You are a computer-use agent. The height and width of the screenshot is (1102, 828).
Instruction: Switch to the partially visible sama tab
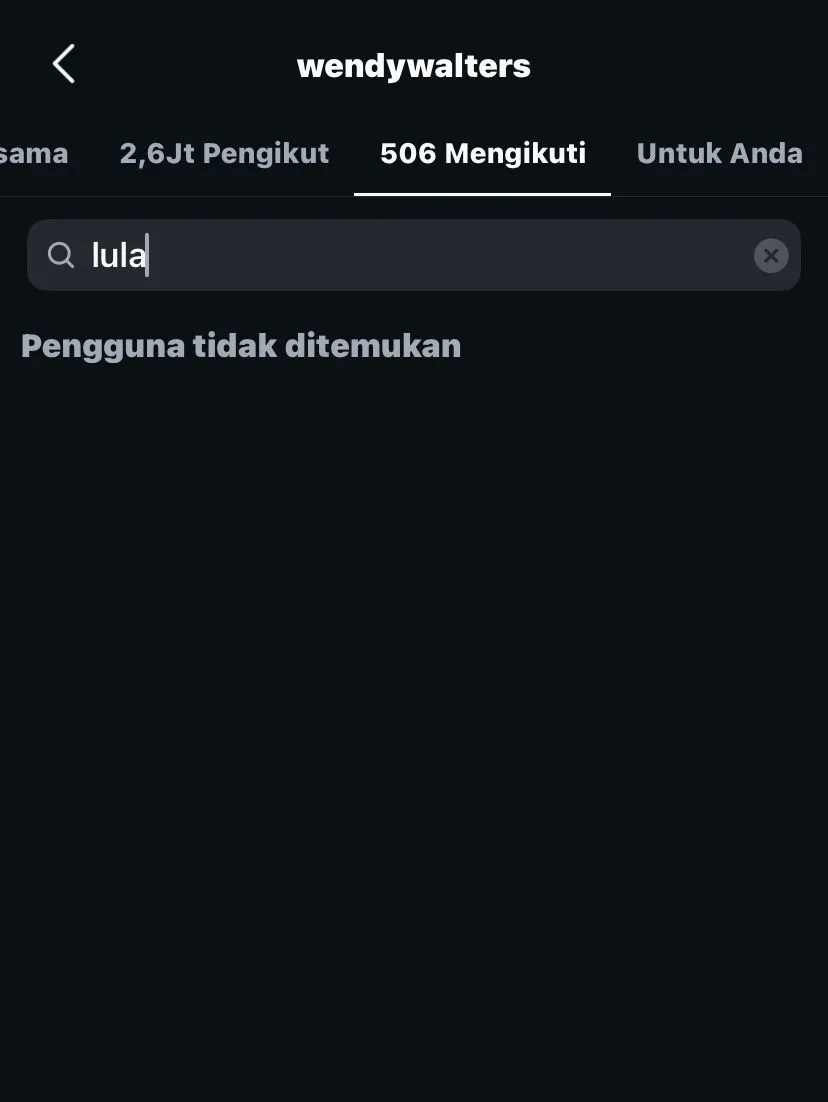pos(34,154)
